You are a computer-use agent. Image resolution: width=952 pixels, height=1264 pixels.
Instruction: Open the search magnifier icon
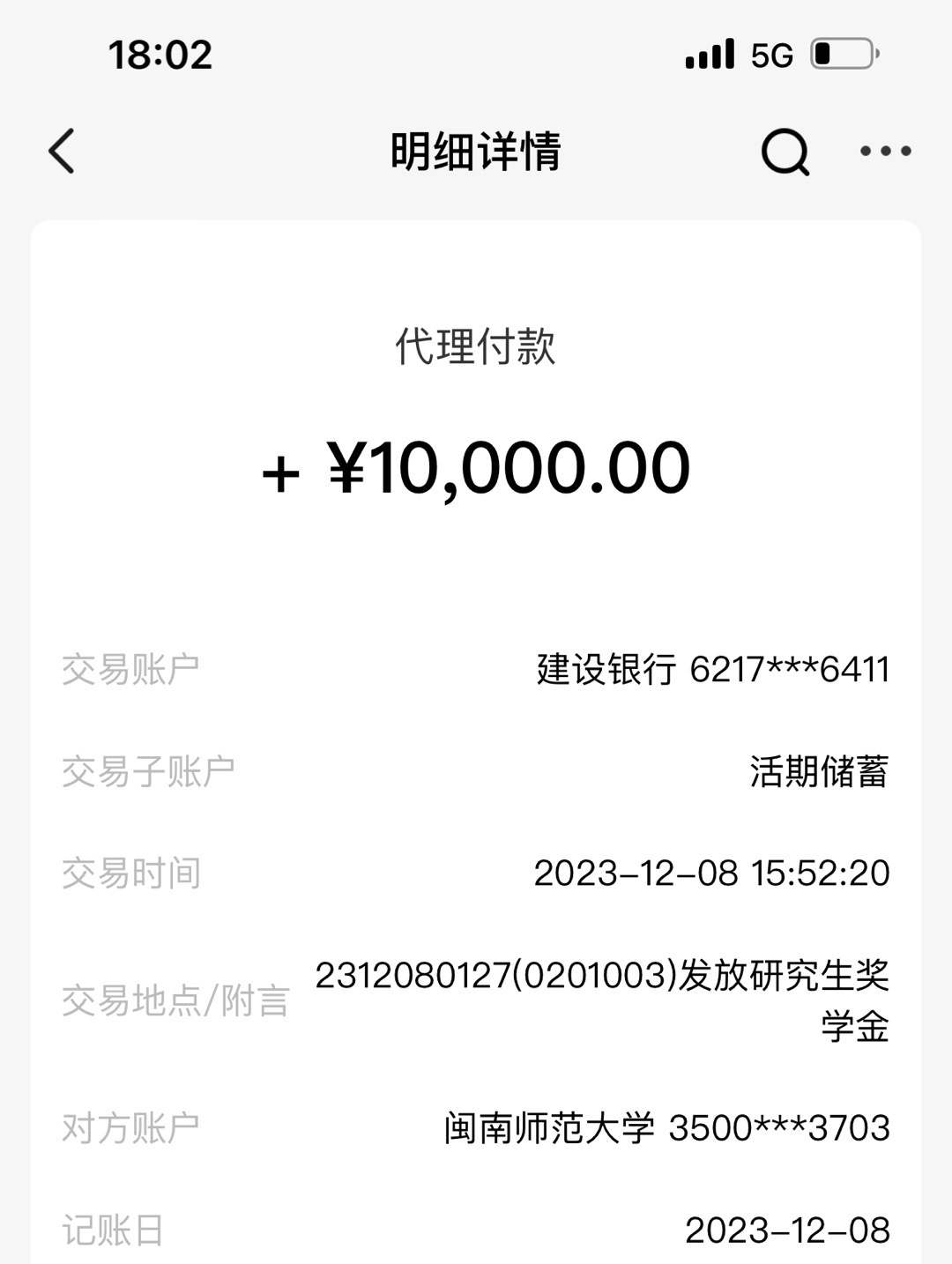pos(785,152)
